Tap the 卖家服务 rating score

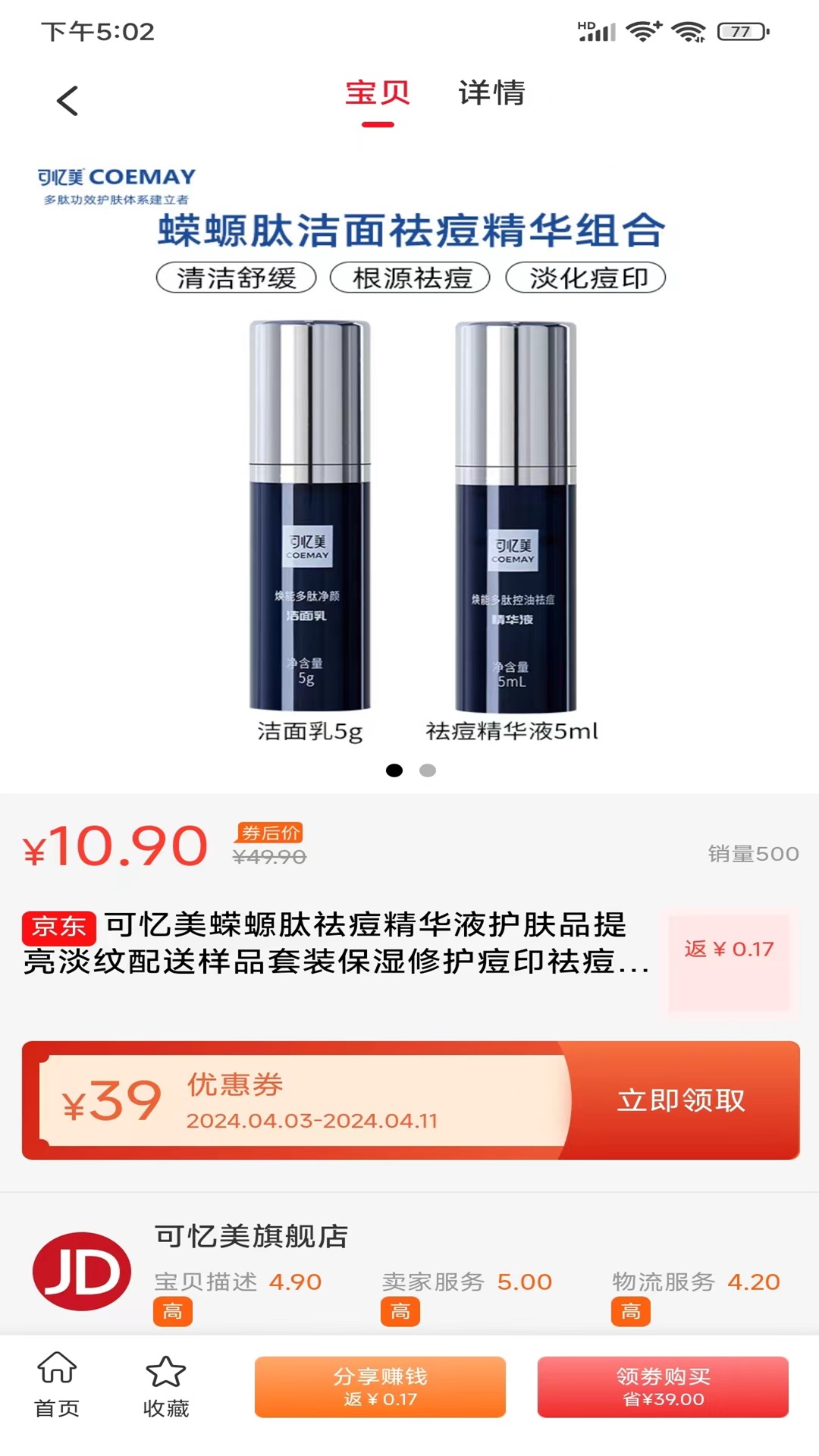pyautogui.click(x=466, y=1282)
